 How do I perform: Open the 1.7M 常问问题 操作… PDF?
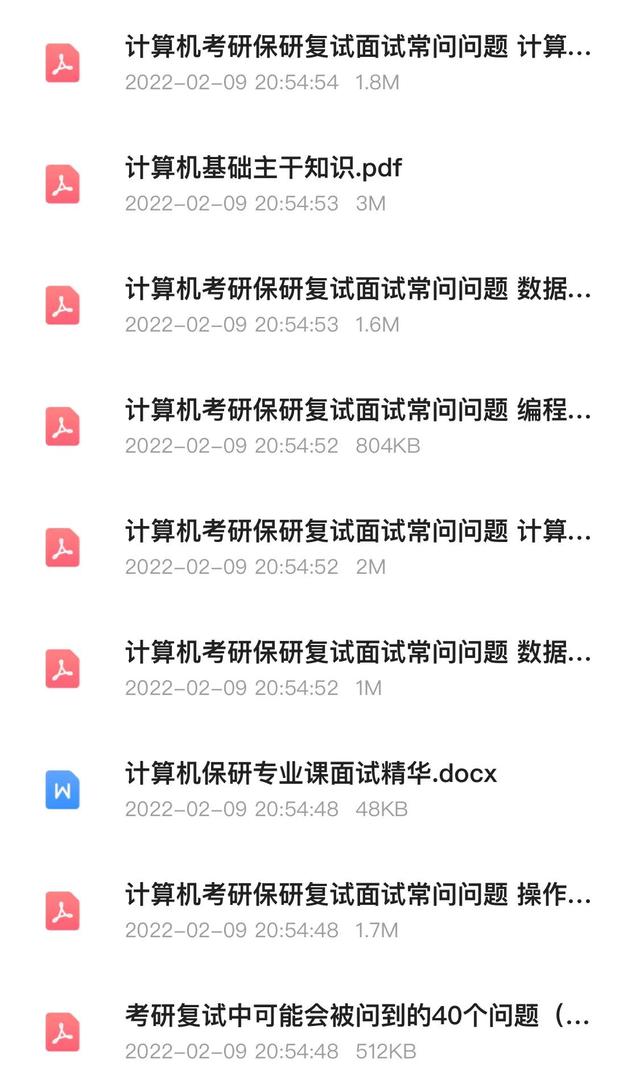357,896
